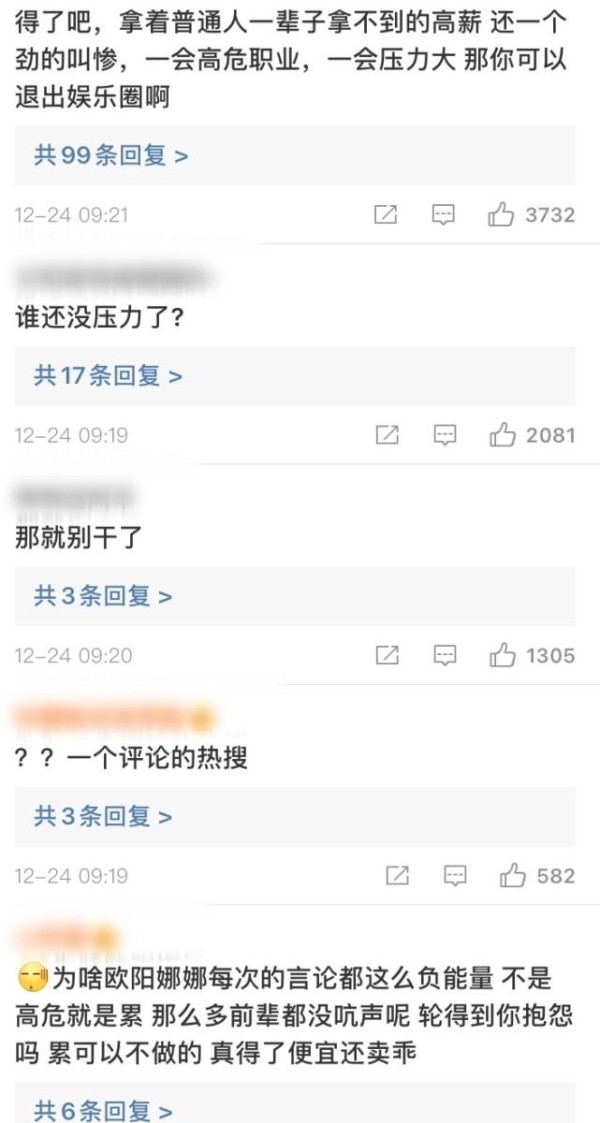600x1123 pixels.
Task: Like the 一个评论的热搜 comment
Action: coord(513,876)
